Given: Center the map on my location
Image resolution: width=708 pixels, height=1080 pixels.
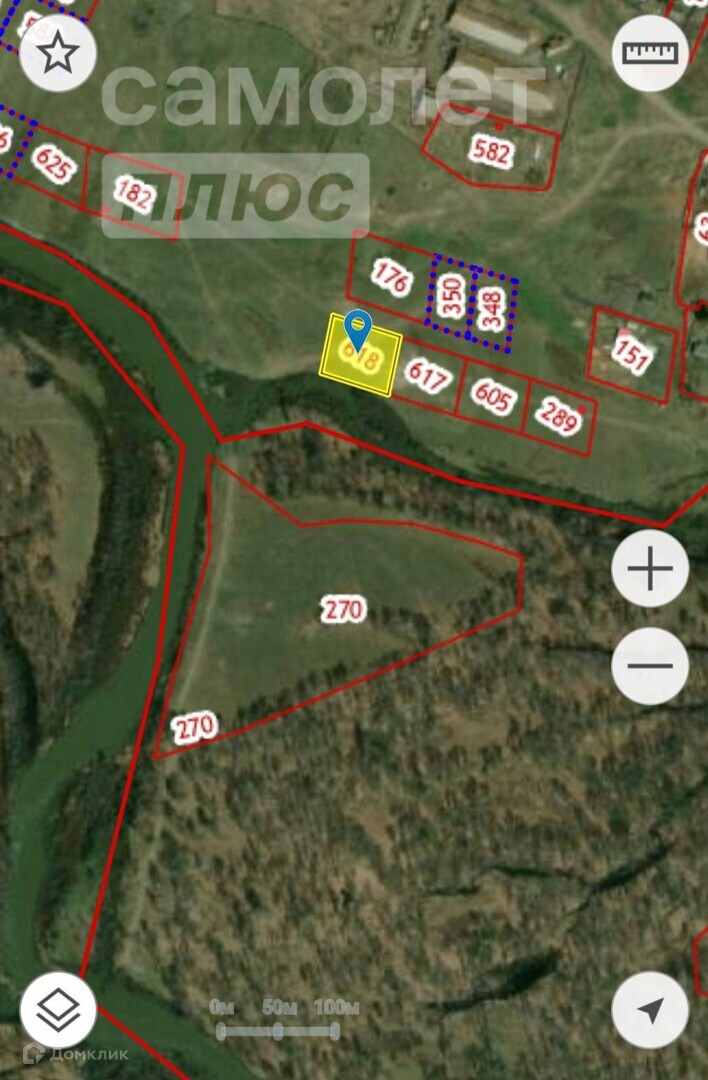Looking at the screenshot, I should [650, 1010].
